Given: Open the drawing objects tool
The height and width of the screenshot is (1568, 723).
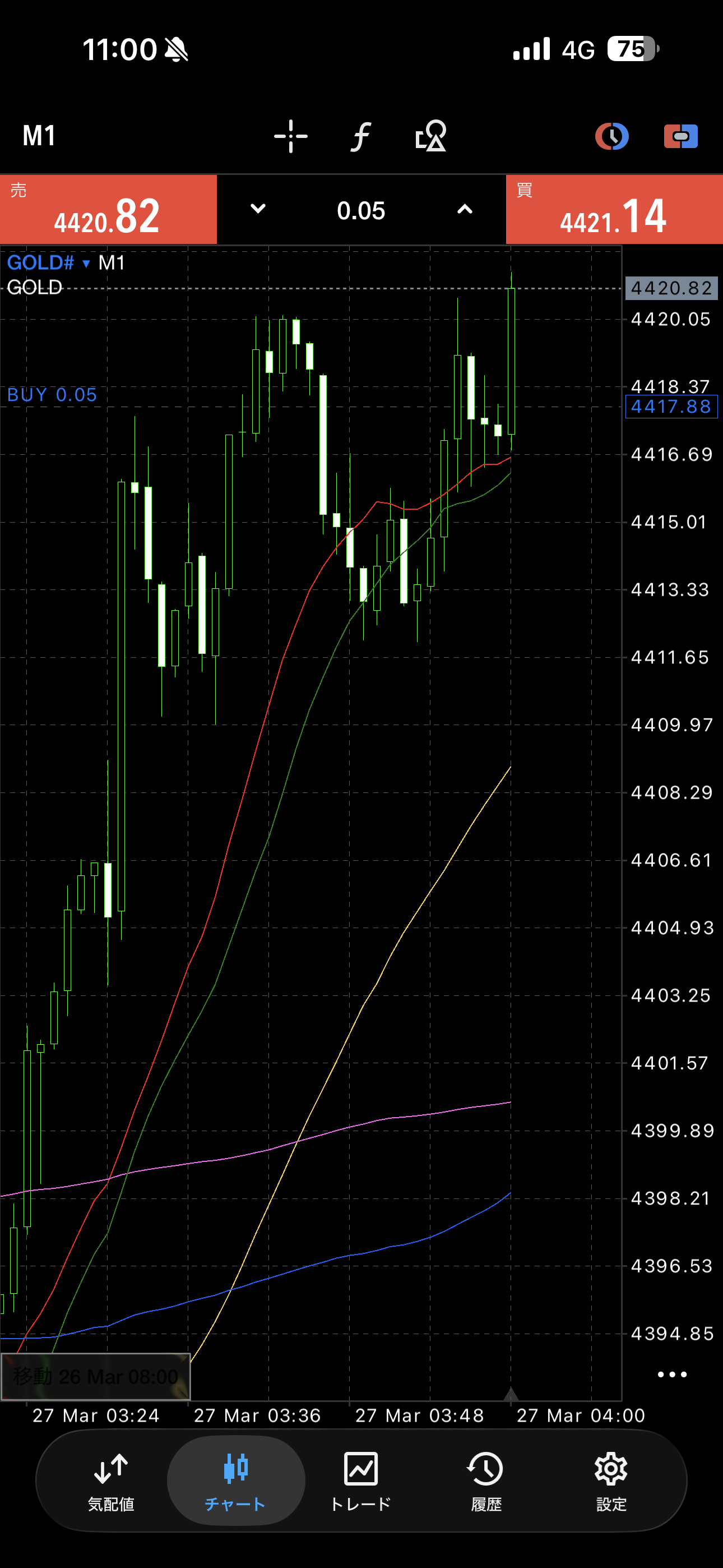Looking at the screenshot, I should click(430, 136).
